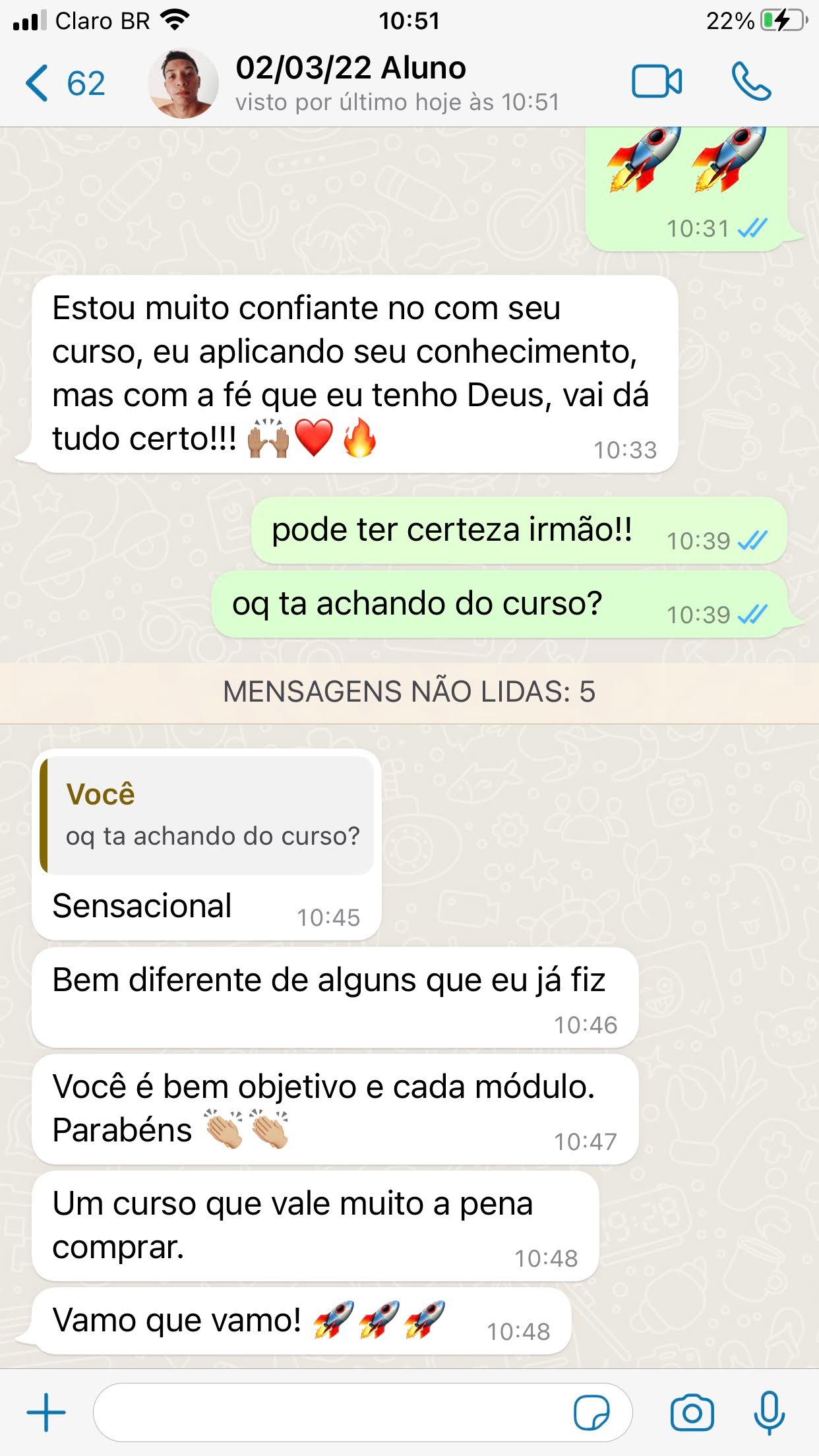This screenshot has height=1456, width=819.
Task: Jump to quoted message above Sensacional
Action: (207, 816)
